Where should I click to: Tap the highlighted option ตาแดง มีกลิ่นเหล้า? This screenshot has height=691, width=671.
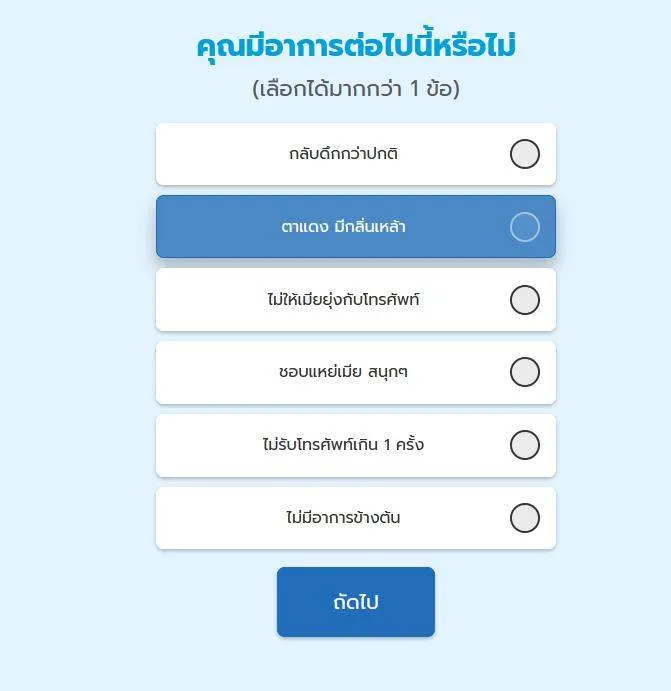pos(355,227)
